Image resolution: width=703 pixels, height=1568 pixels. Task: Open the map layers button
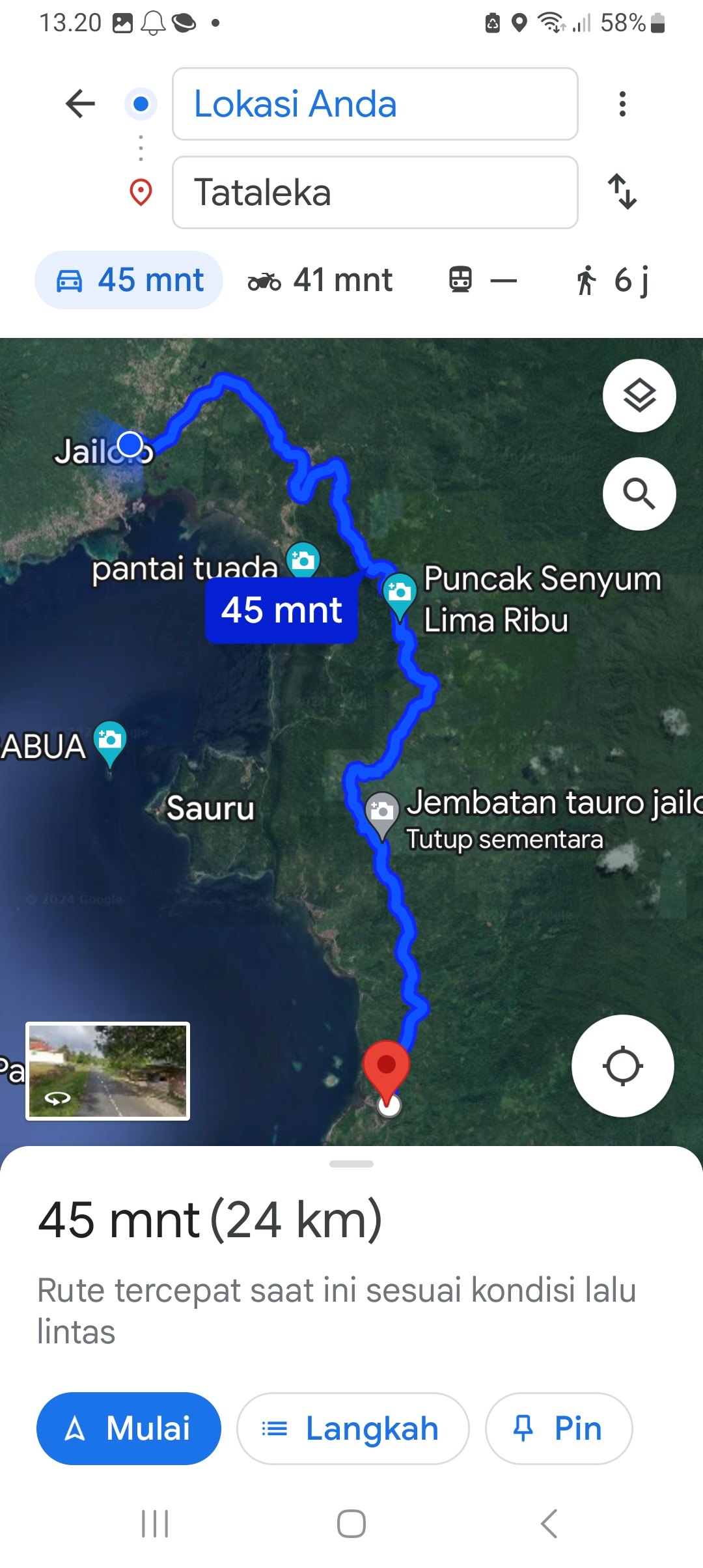coord(639,395)
